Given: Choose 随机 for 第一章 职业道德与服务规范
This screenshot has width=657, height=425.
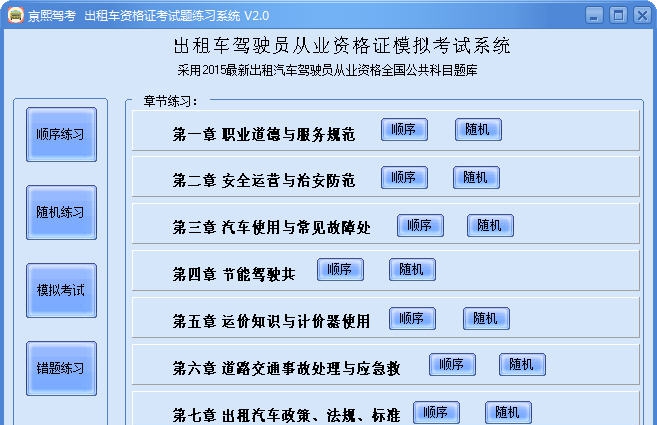Looking at the screenshot, I should (x=478, y=130).
